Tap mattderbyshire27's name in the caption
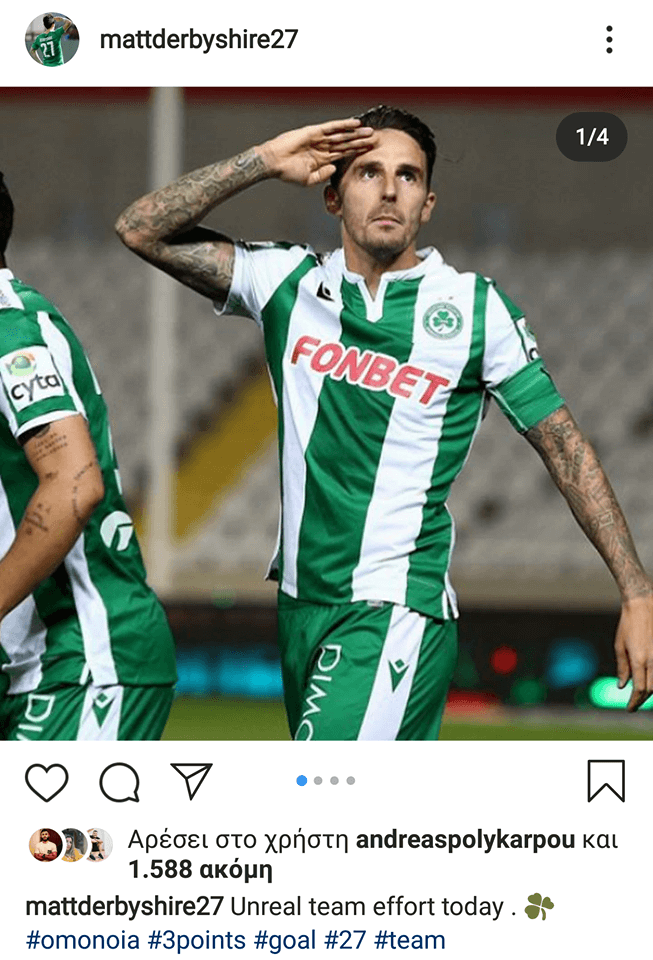 123,907
